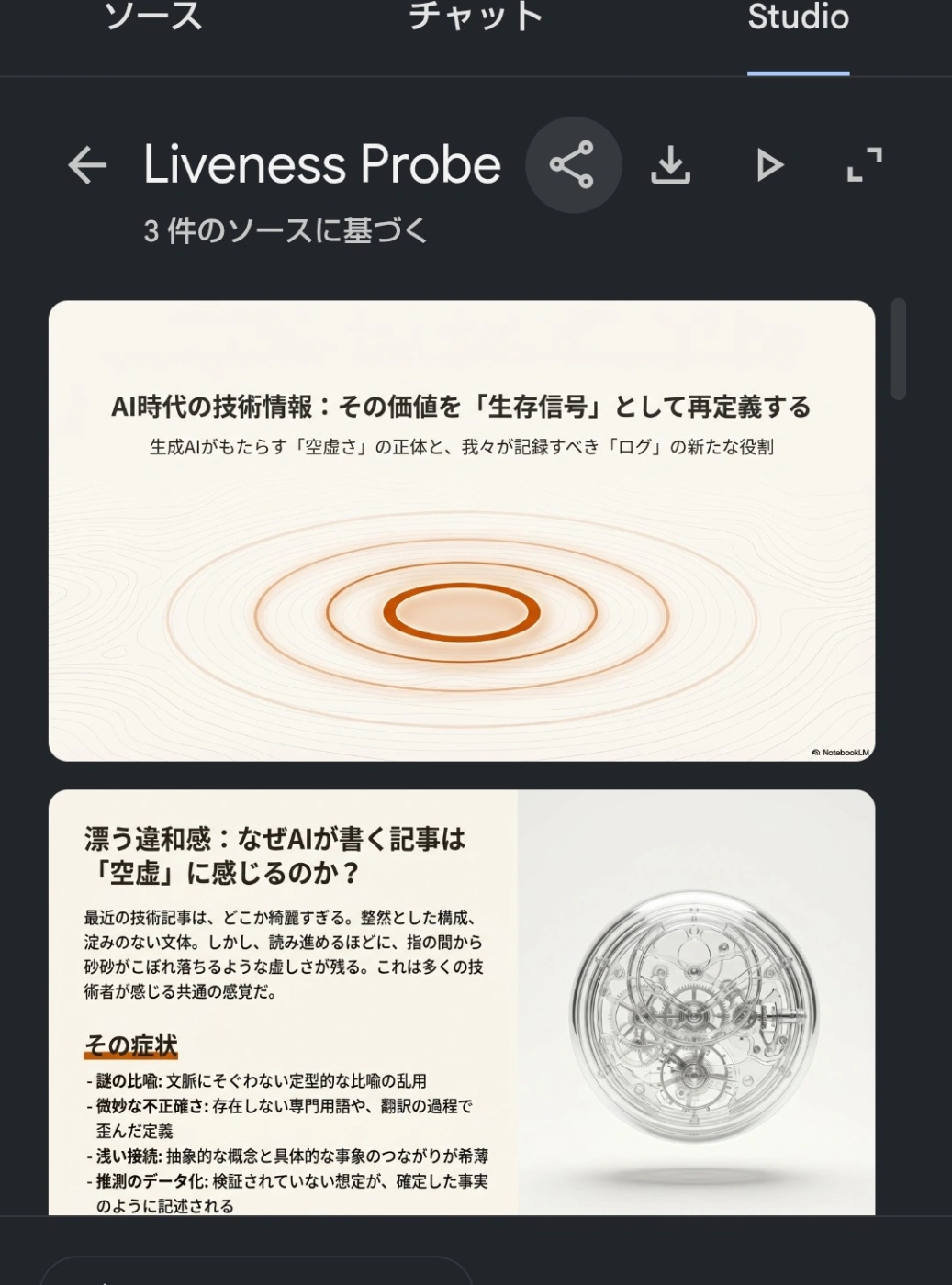
Task: Start the slideshow presentation
Action: tap(769, 165)
